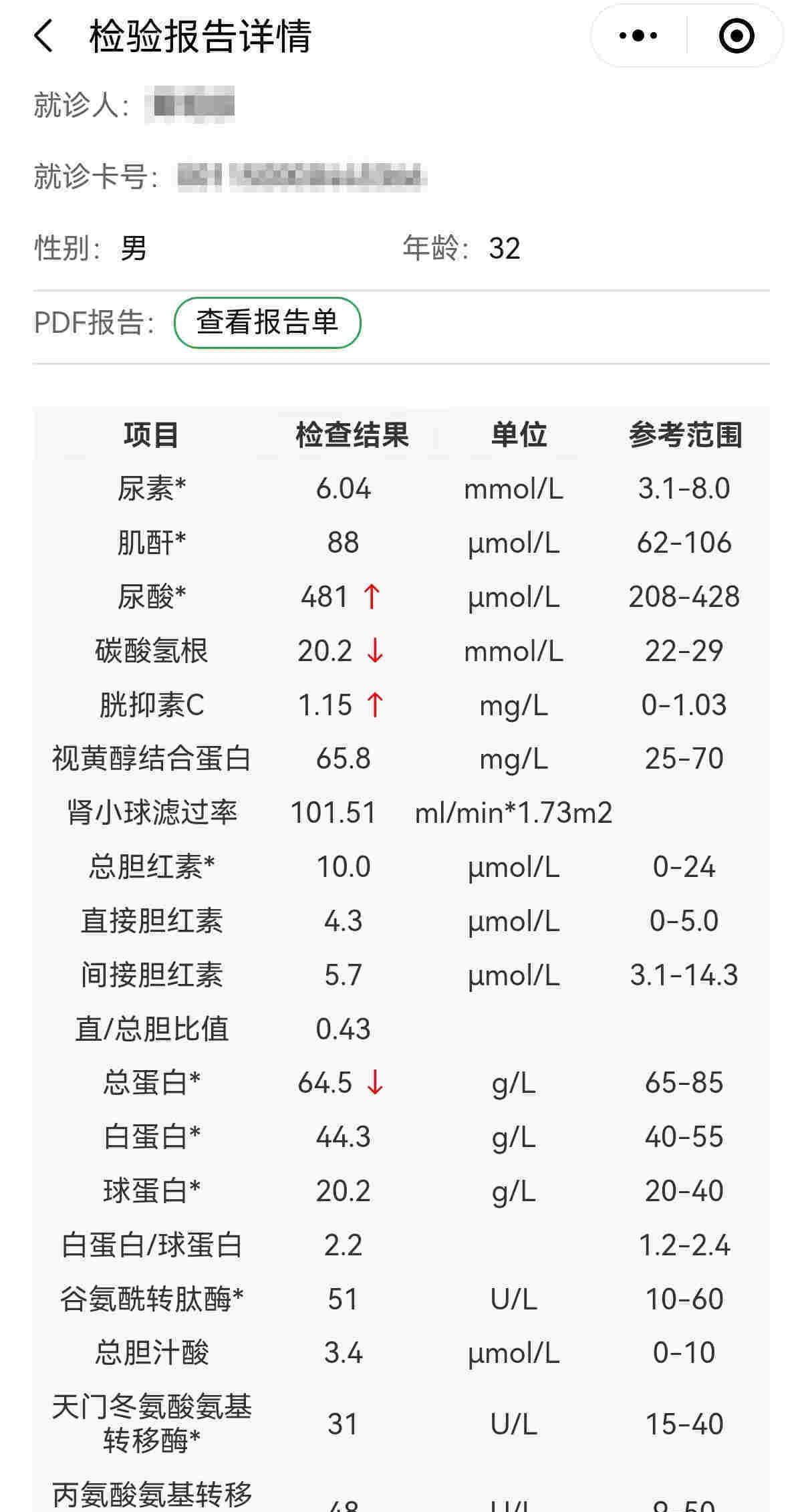Tap the ellipsis dots in the top capsule

click(x=637, y=35)
